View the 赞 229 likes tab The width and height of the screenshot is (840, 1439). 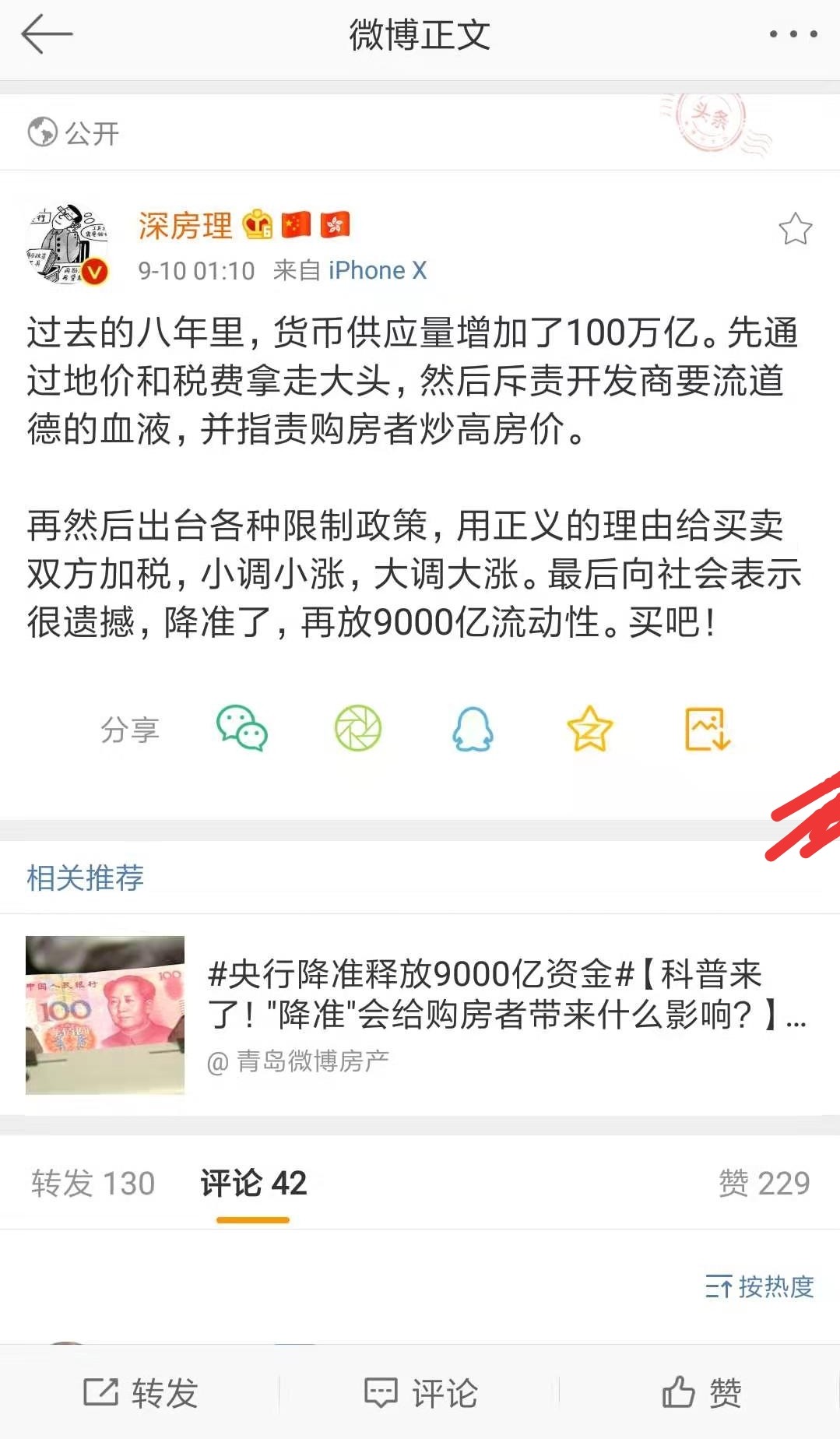(764, 1184)
